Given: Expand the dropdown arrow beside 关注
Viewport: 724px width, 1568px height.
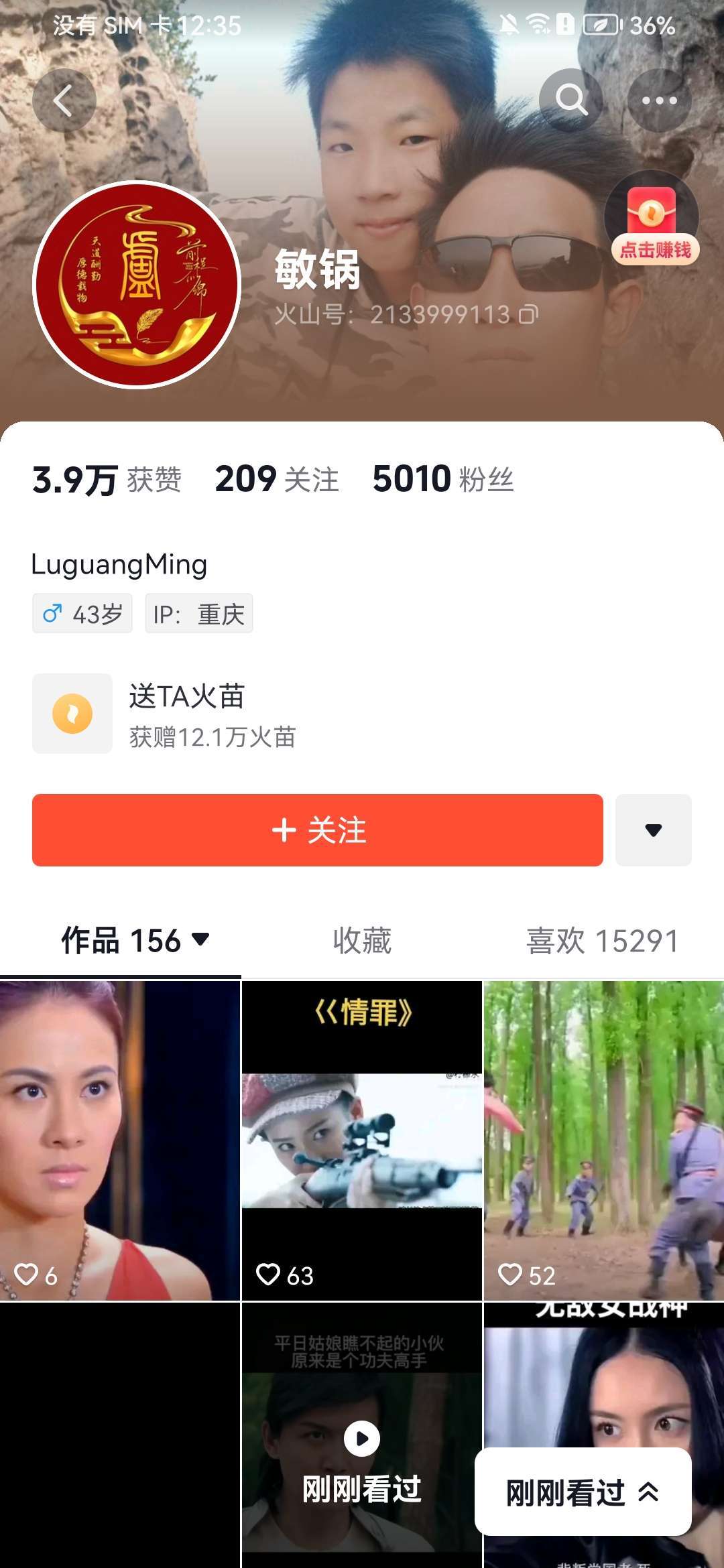Looking at the screenshot, I should point(654,830).
